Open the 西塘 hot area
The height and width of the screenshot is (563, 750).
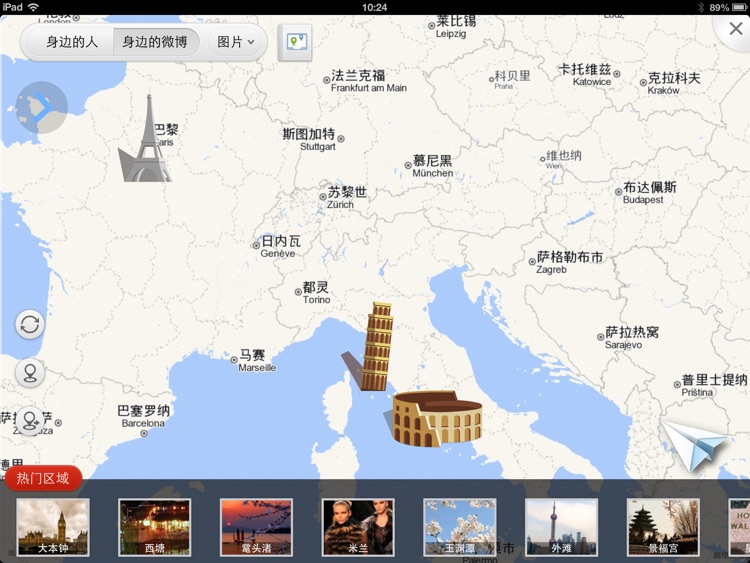point(154,527)
